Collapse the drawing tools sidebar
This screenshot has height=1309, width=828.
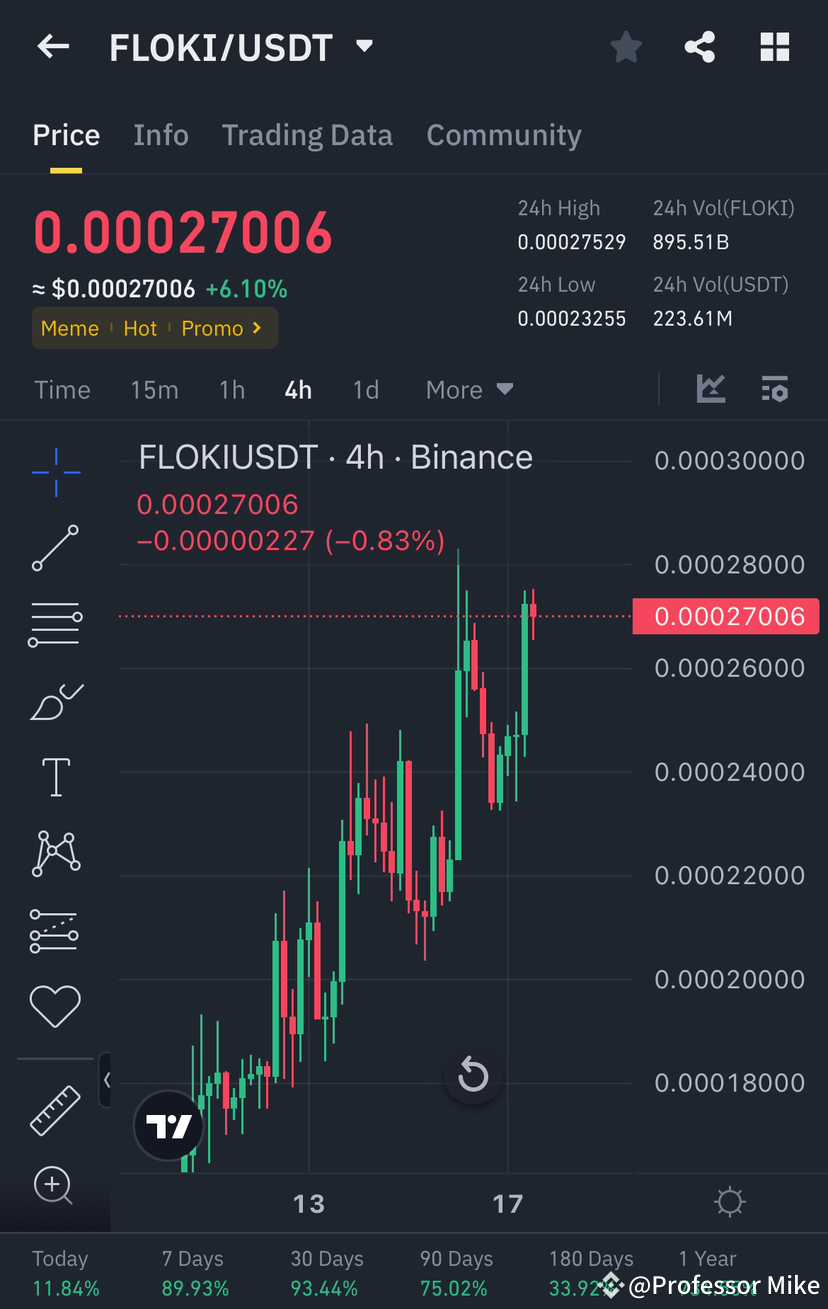(107, 1081)
